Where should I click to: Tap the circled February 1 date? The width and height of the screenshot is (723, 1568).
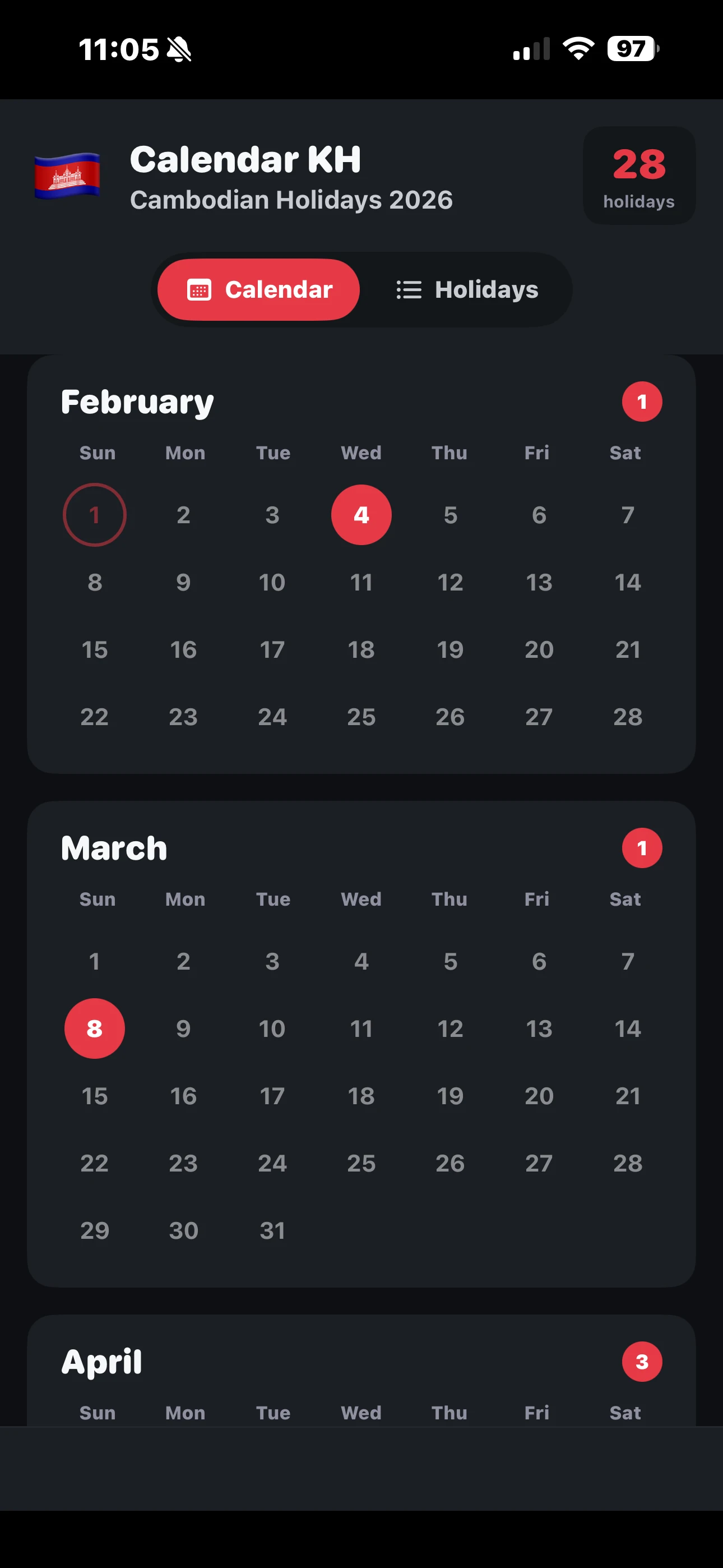(x=94, y=514)
